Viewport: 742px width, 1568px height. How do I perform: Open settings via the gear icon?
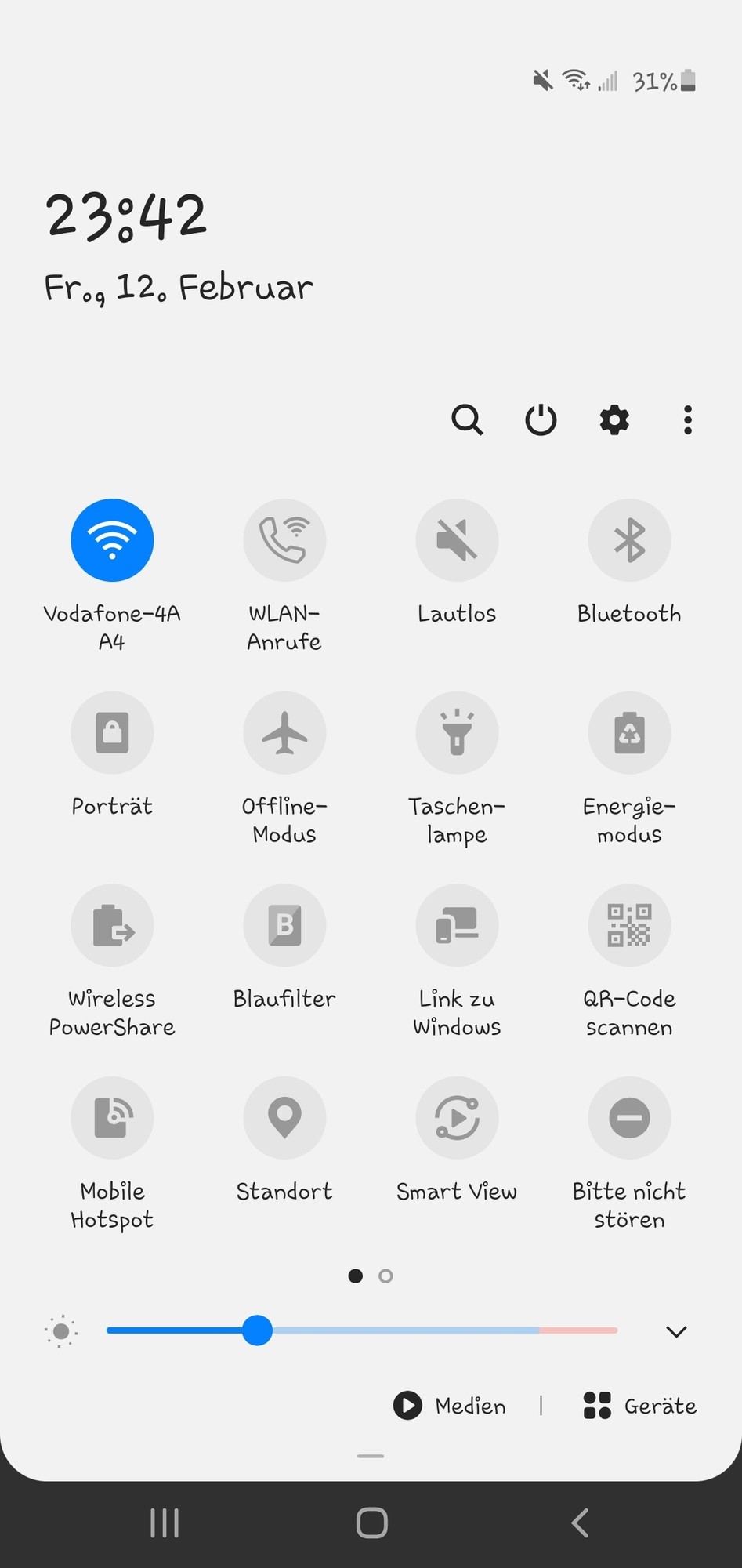pos(614,420)
